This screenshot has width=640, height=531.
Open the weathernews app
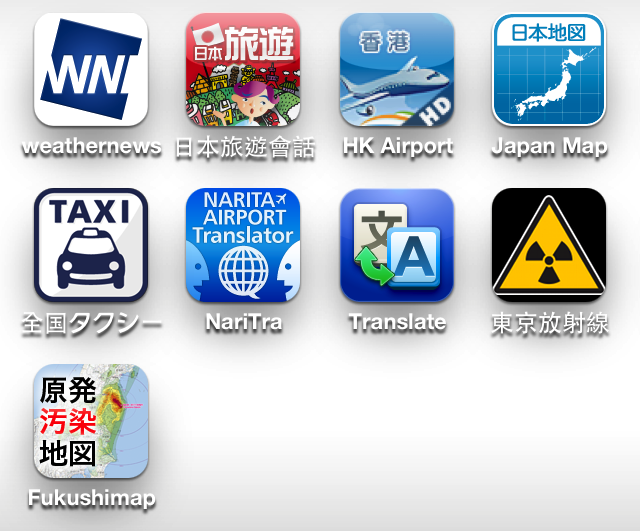point(91,70)
